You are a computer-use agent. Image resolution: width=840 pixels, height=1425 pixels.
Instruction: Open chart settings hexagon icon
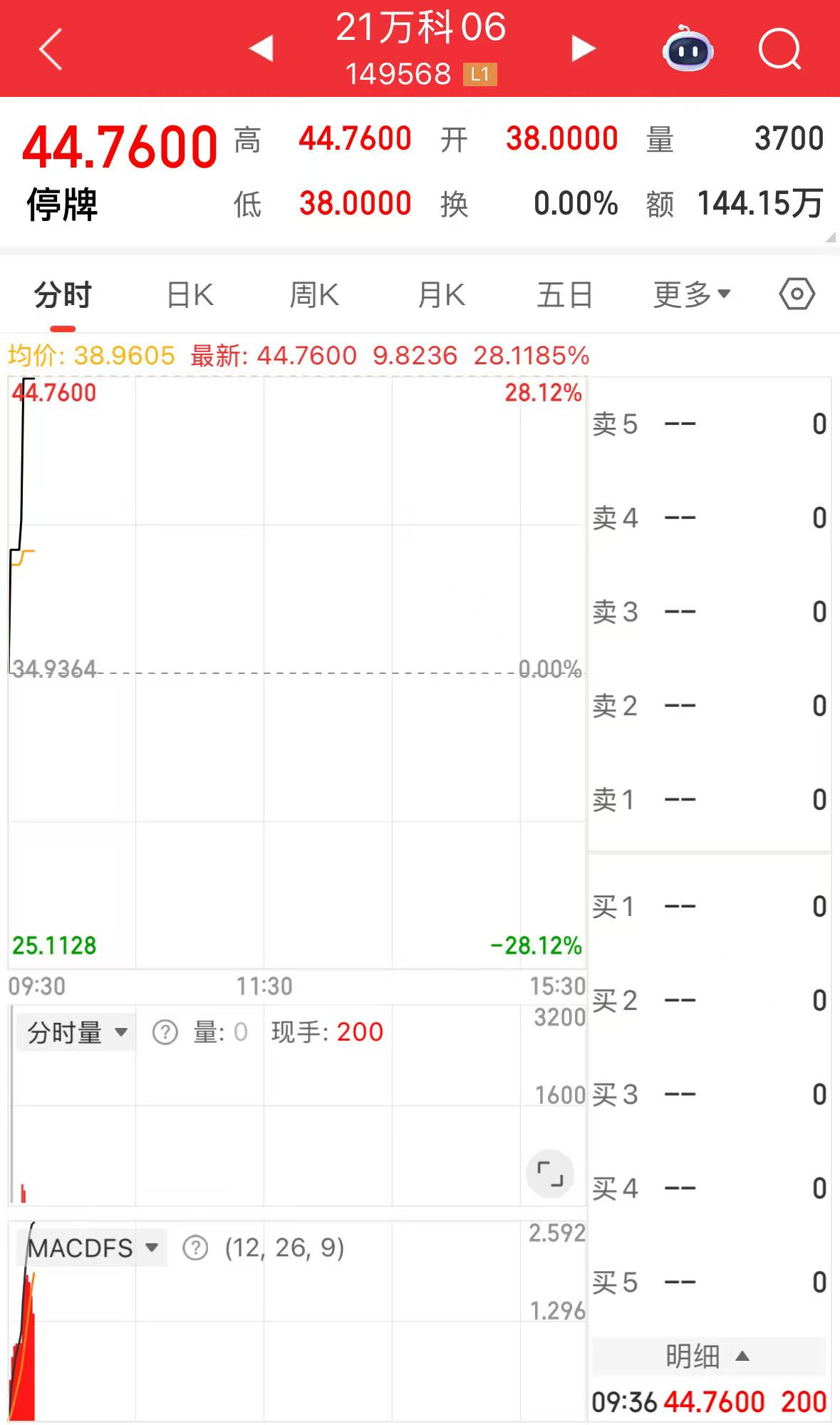tap(797, 294)
